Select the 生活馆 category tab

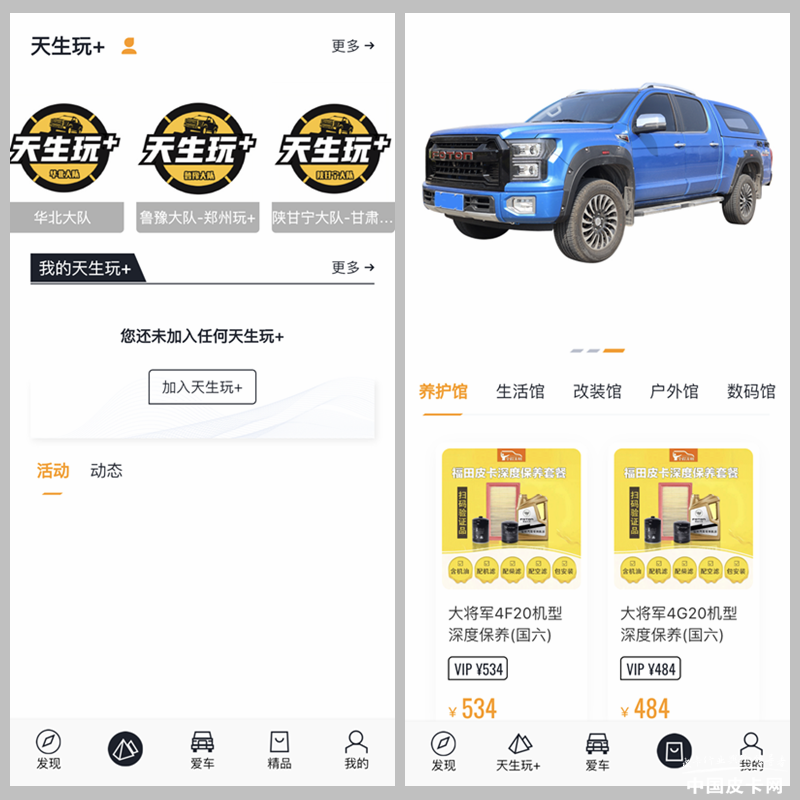point(520,392)
